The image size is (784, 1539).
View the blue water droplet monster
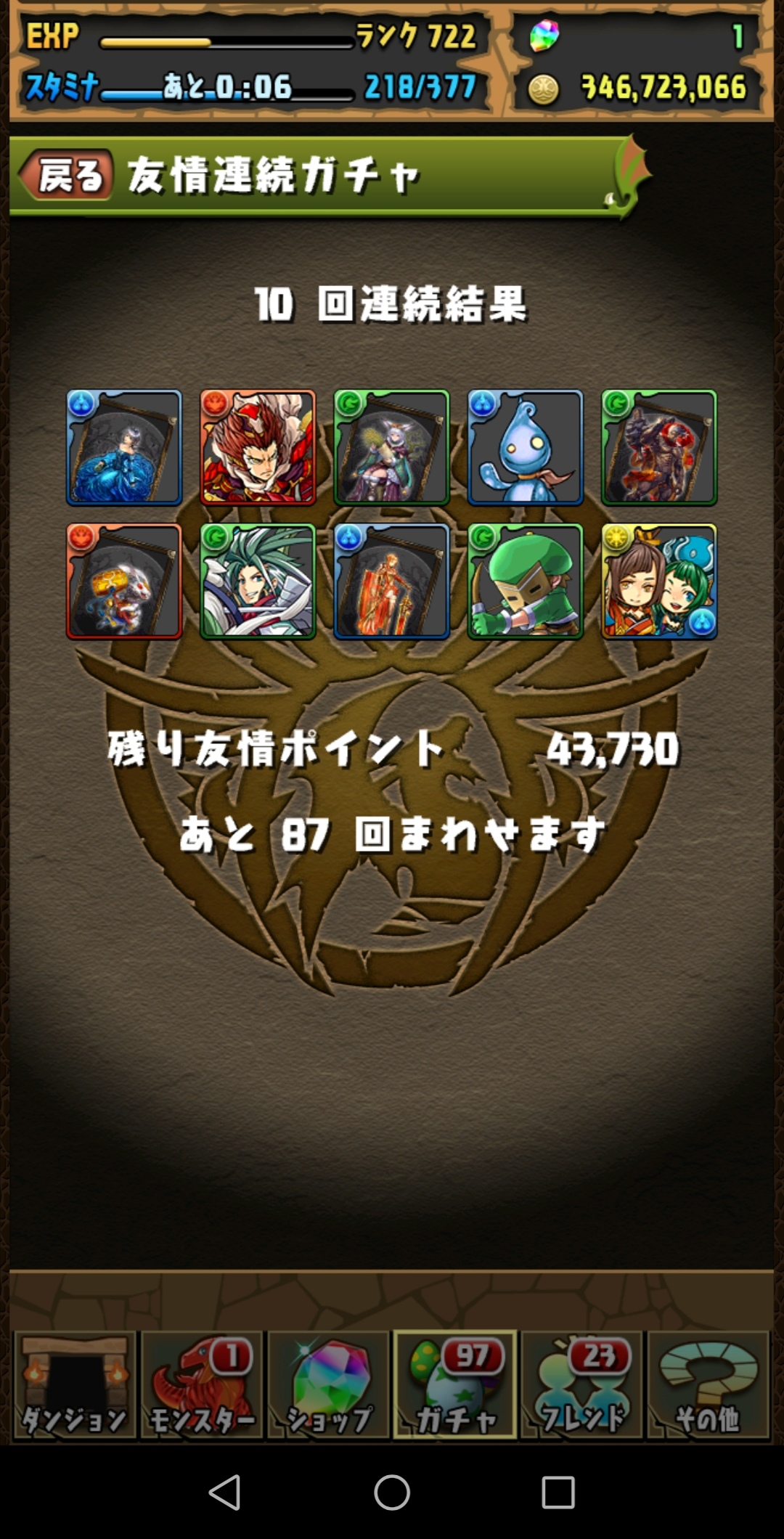525,447
